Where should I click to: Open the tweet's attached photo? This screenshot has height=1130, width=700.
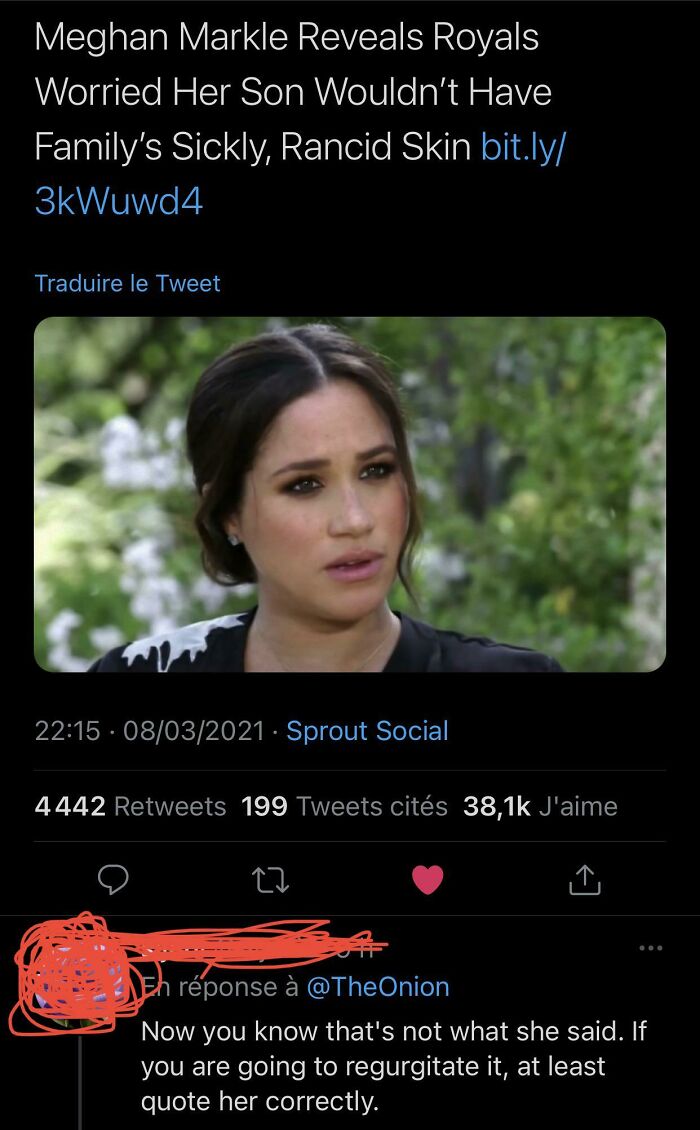[x=350, y=494]
